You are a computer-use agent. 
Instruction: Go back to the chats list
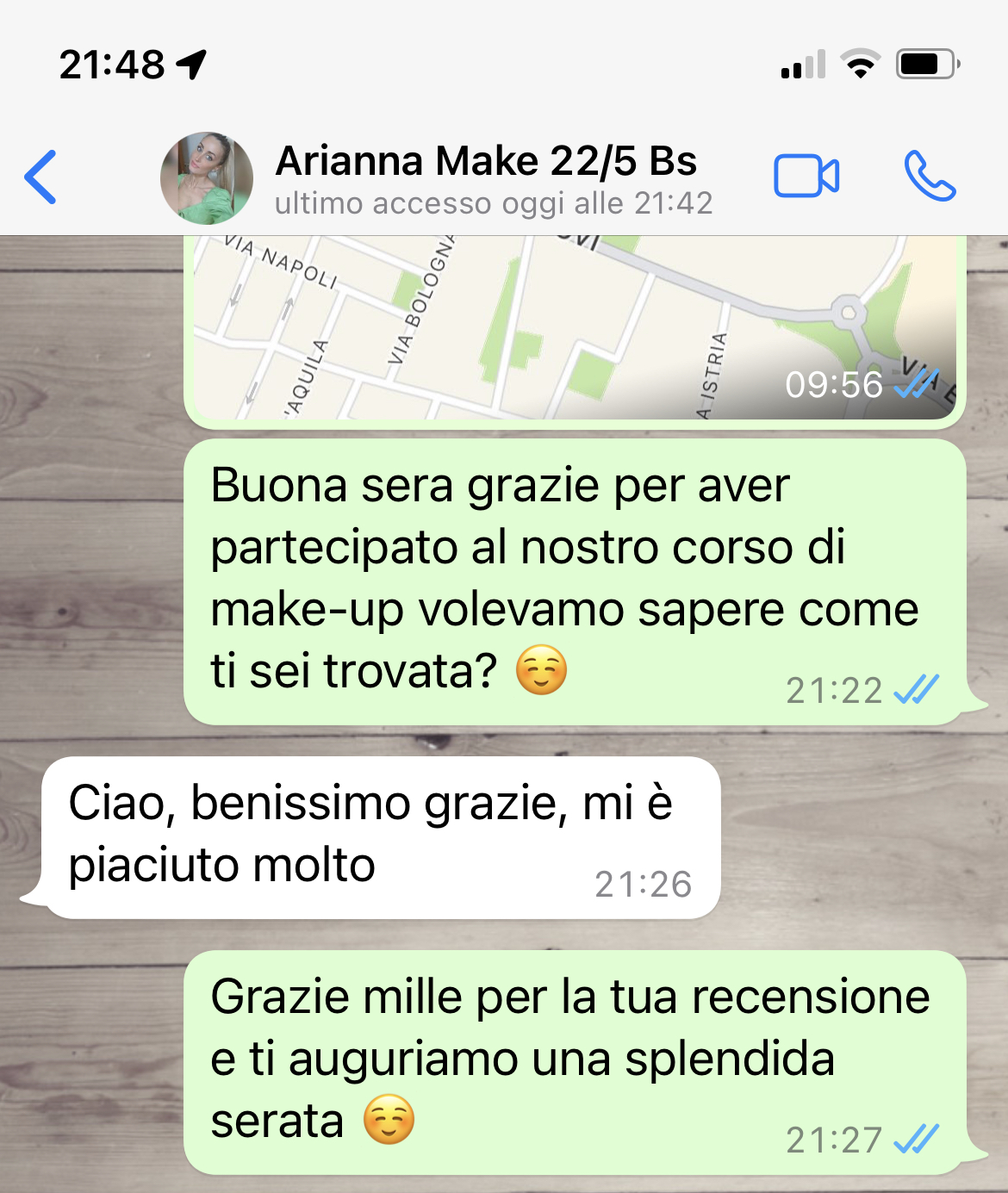(40, 177)
